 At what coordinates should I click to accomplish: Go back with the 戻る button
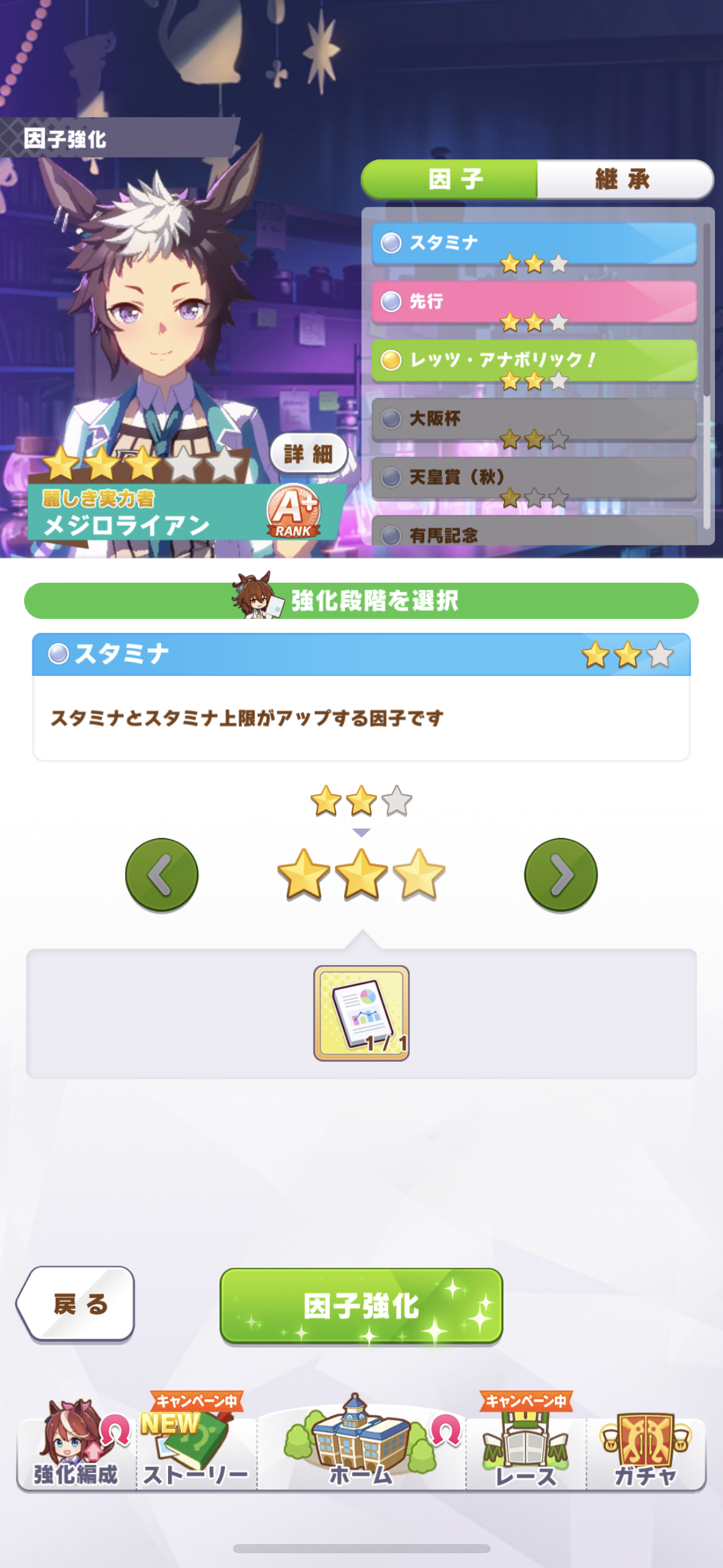click(x=77, y=1303)
